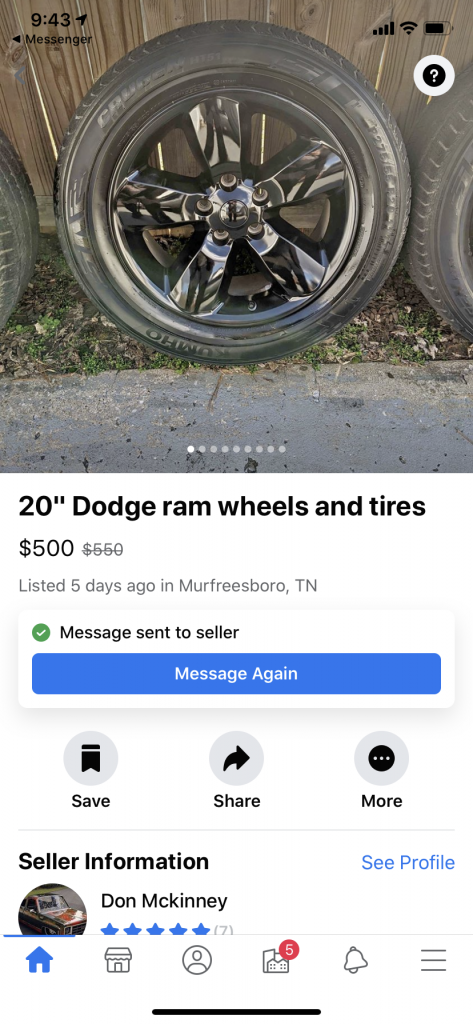Go to the Home feed tab

click(39, 961)
